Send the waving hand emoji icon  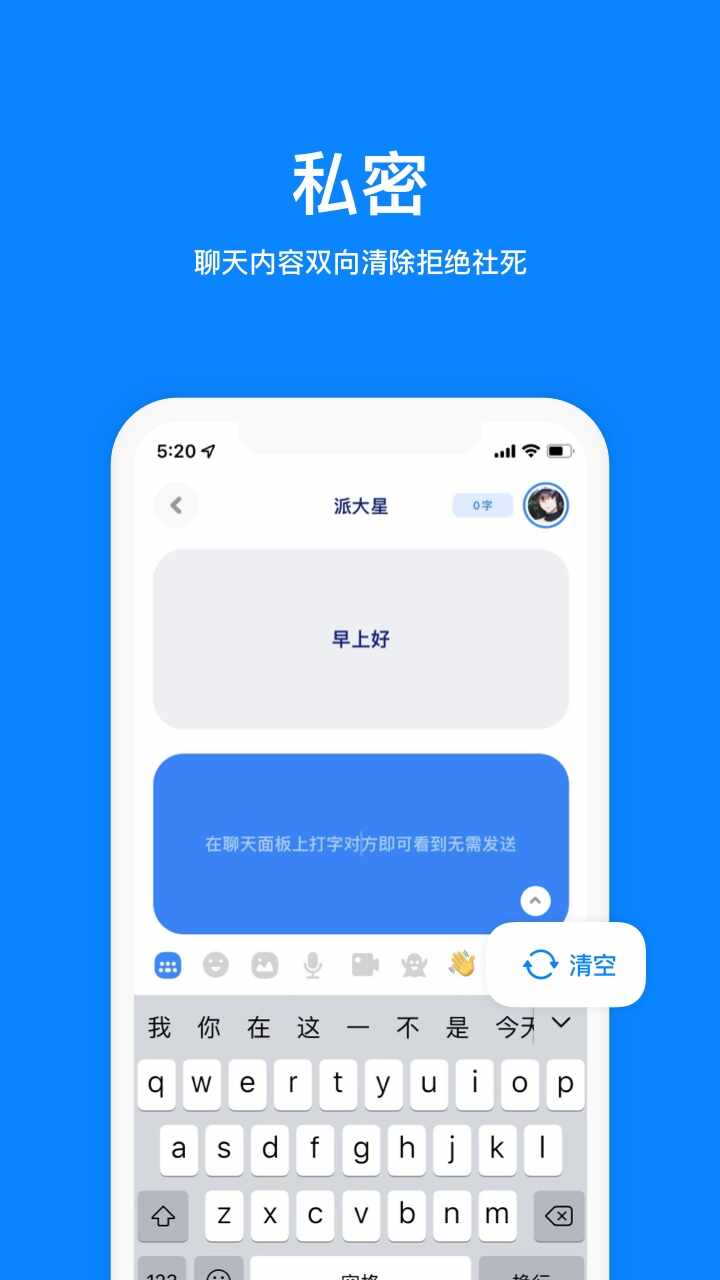click(x=461, y=963)
